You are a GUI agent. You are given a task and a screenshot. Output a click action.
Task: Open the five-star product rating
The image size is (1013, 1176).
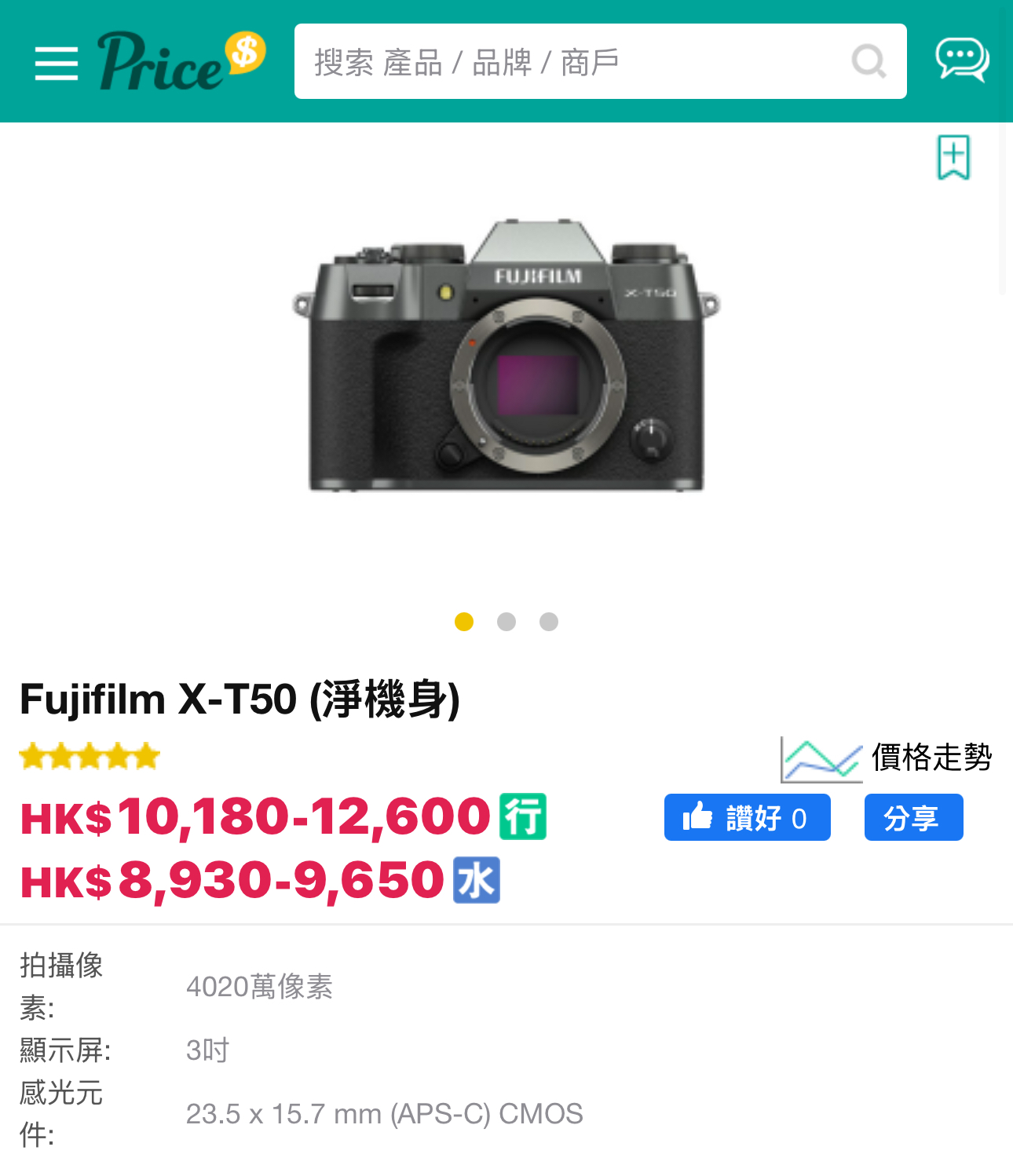(x=90, y=757)
